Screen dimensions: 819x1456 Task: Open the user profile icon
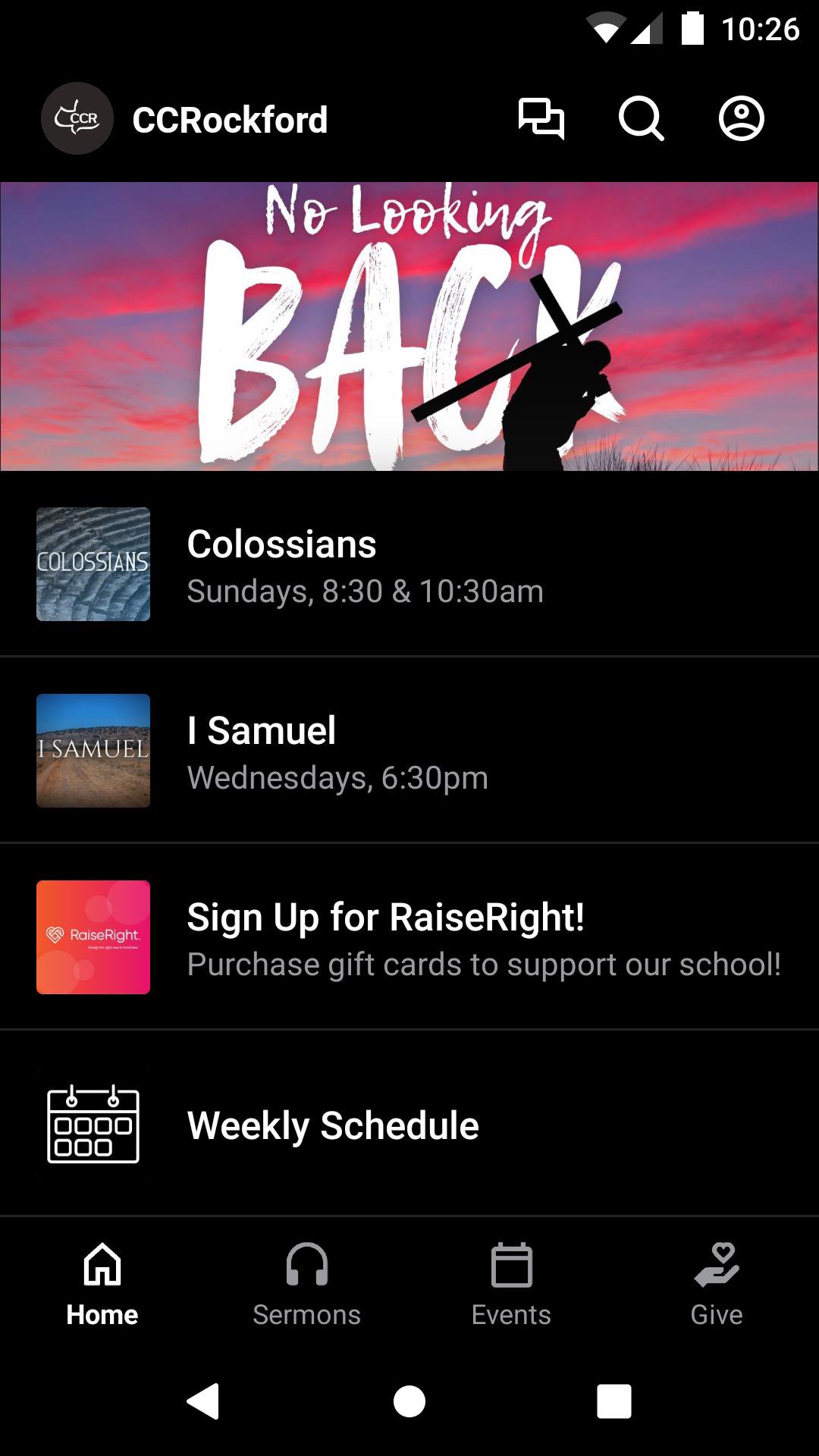[x=741, y=119]
